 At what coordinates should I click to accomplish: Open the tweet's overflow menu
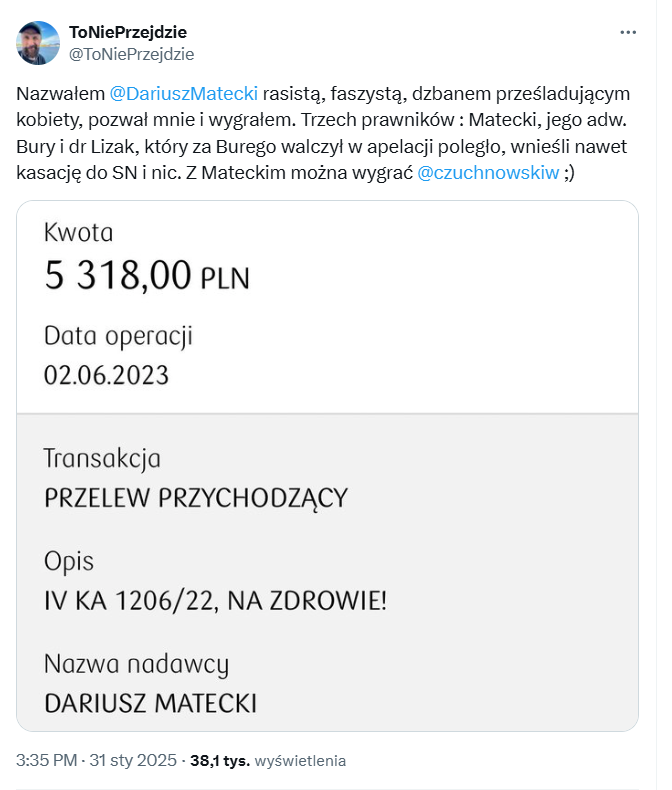[x=628, y=32]
